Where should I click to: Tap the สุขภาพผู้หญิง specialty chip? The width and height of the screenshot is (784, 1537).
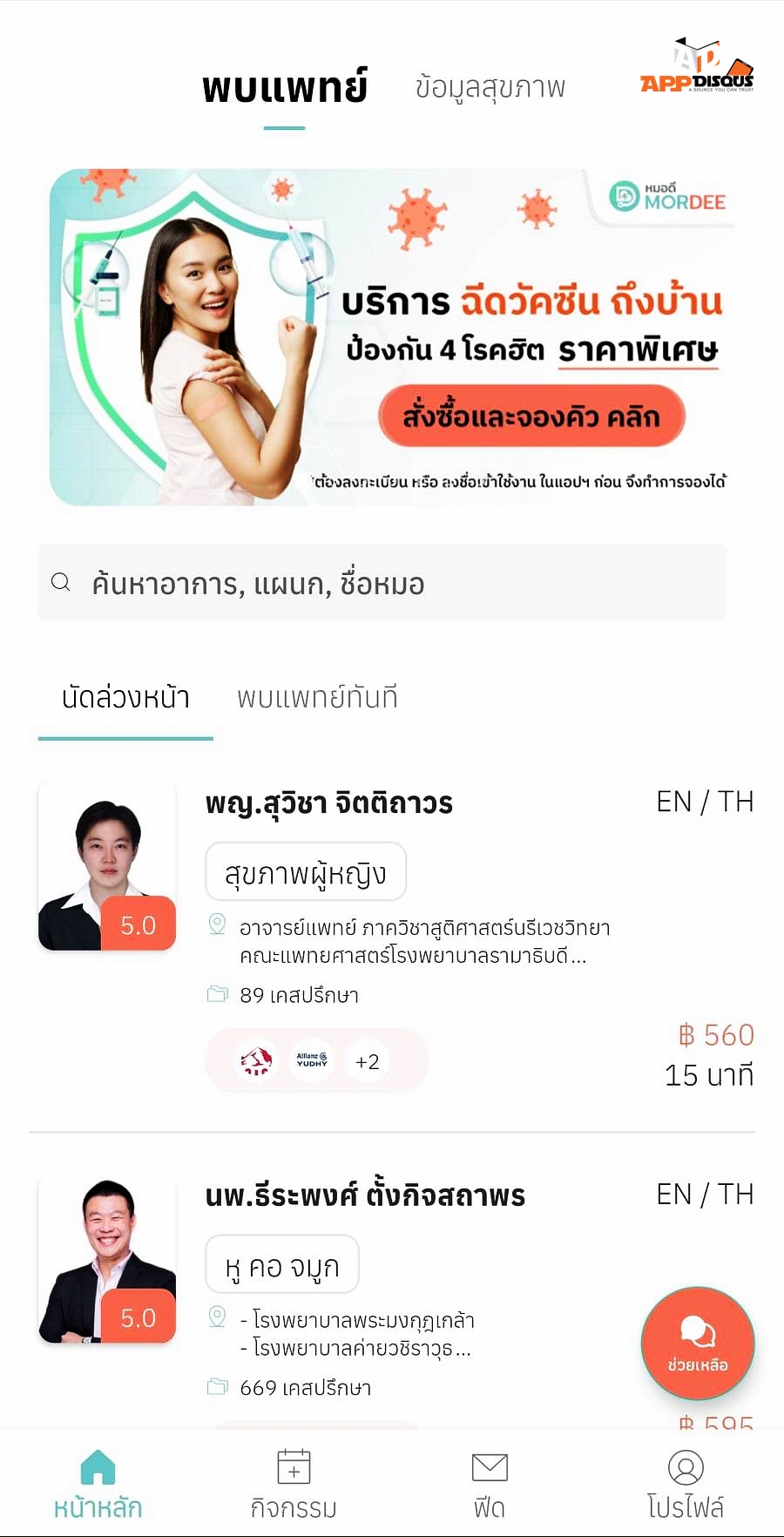pyautogui.click(x=306, y=872)
